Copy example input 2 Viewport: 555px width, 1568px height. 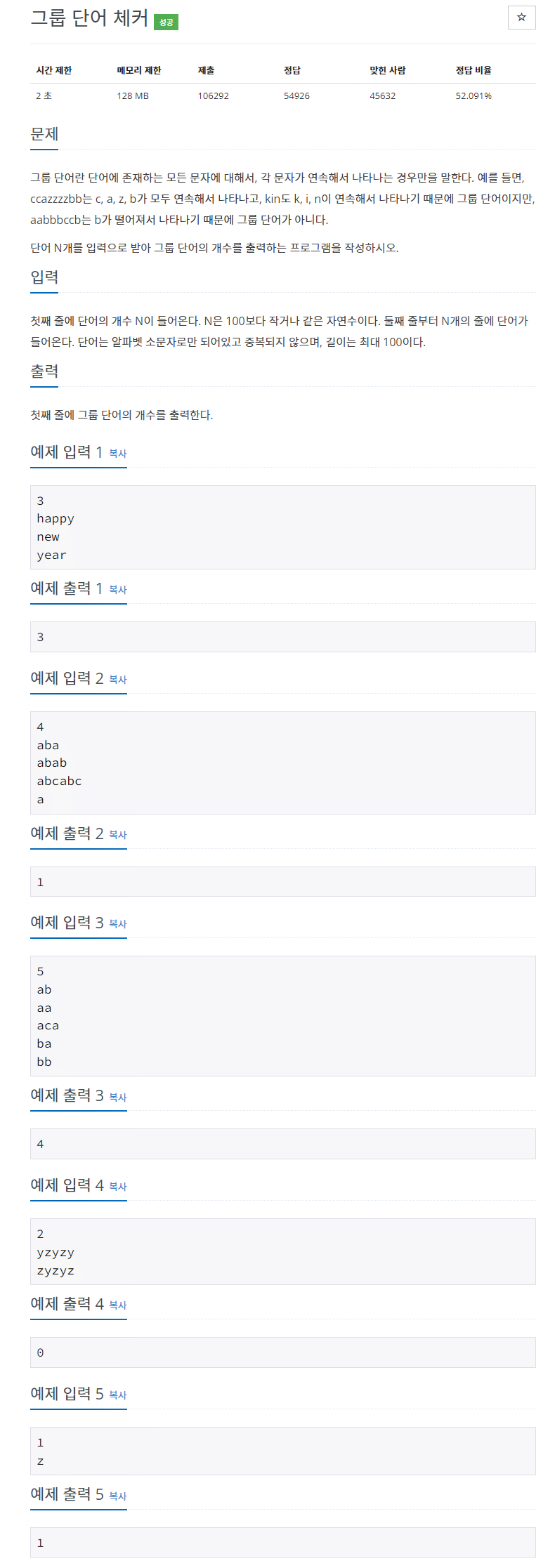[118, 680]
